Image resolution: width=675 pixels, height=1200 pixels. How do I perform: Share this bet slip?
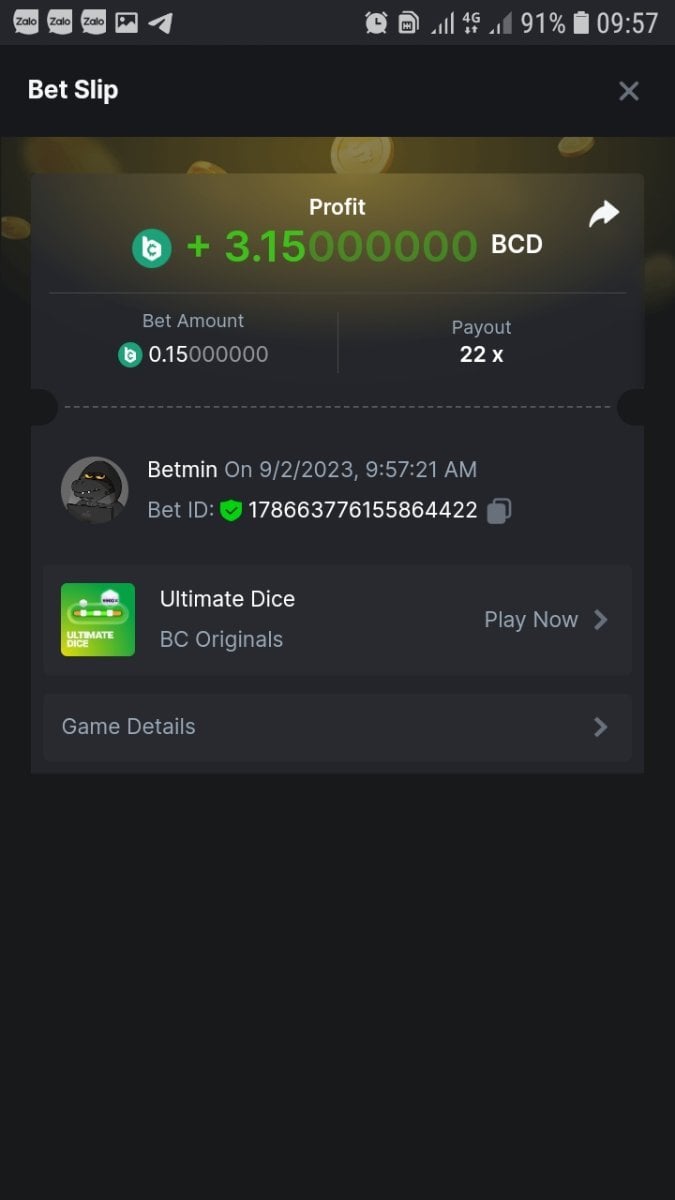603,214
